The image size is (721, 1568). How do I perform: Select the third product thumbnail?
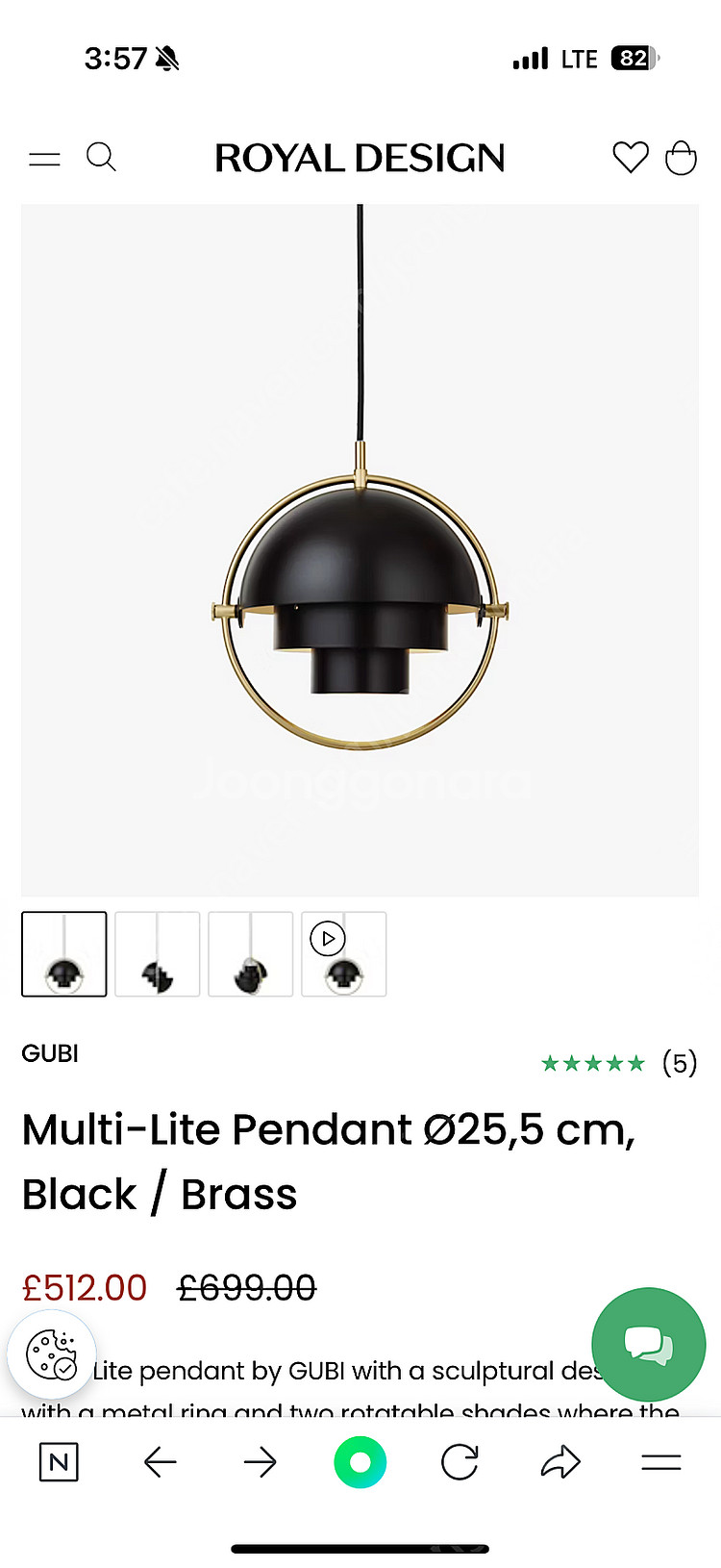pos(251,954)
